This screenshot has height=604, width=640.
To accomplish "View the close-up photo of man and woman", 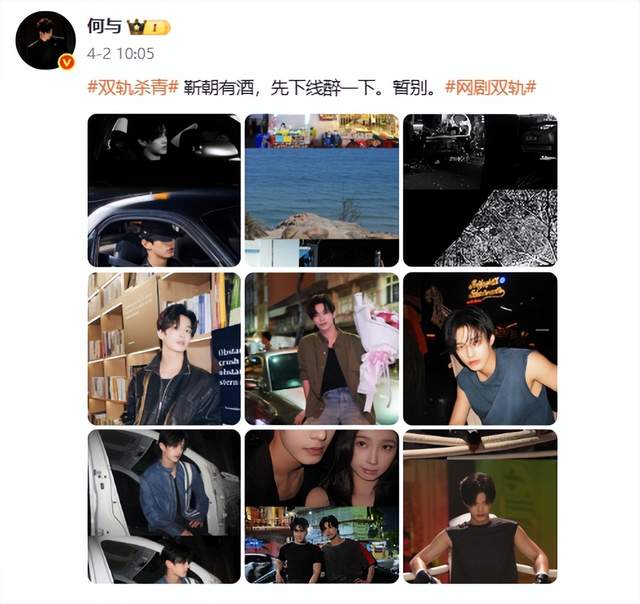I will [322, 506].
